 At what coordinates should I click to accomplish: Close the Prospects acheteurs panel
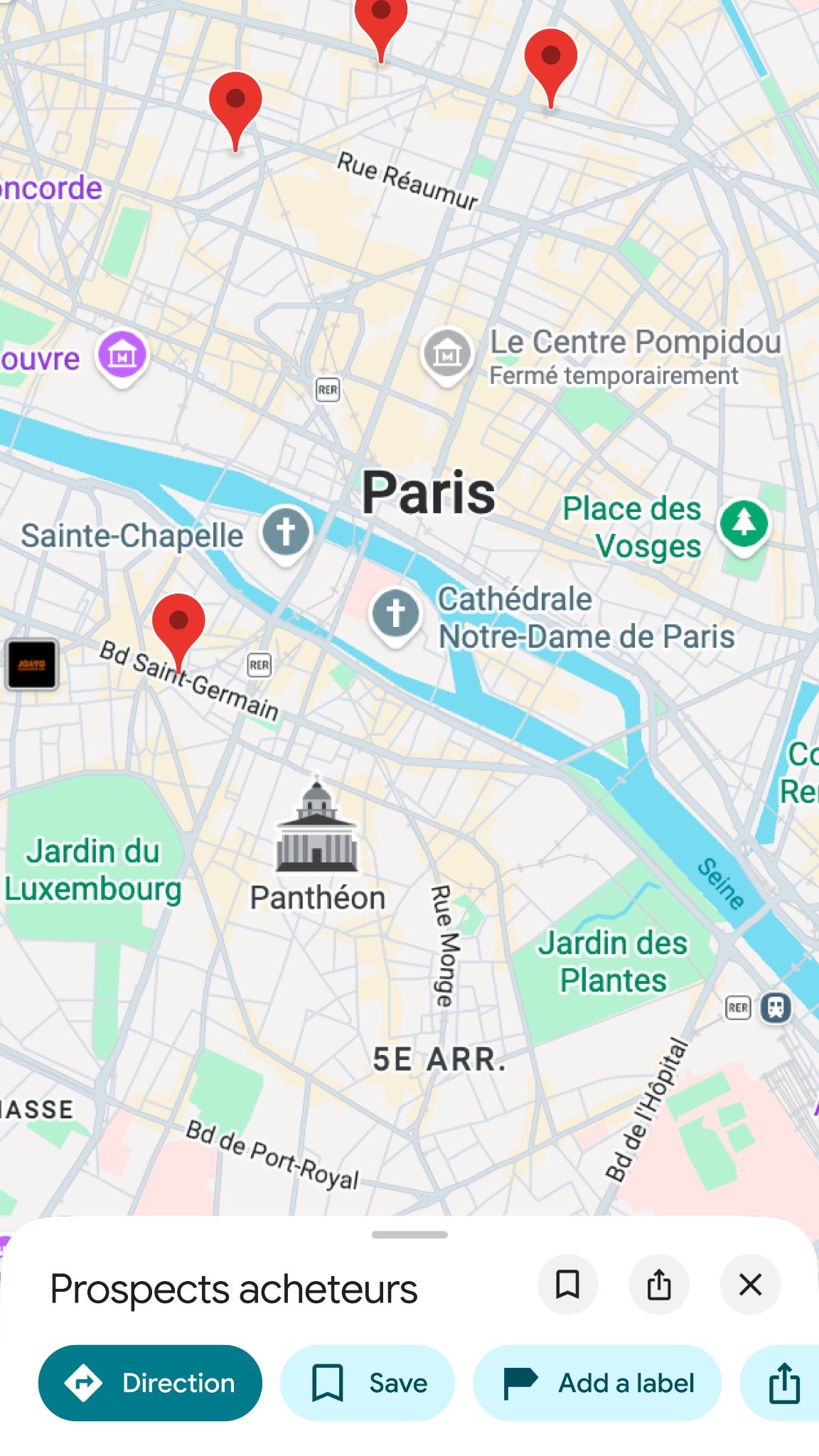point(750,1285)
